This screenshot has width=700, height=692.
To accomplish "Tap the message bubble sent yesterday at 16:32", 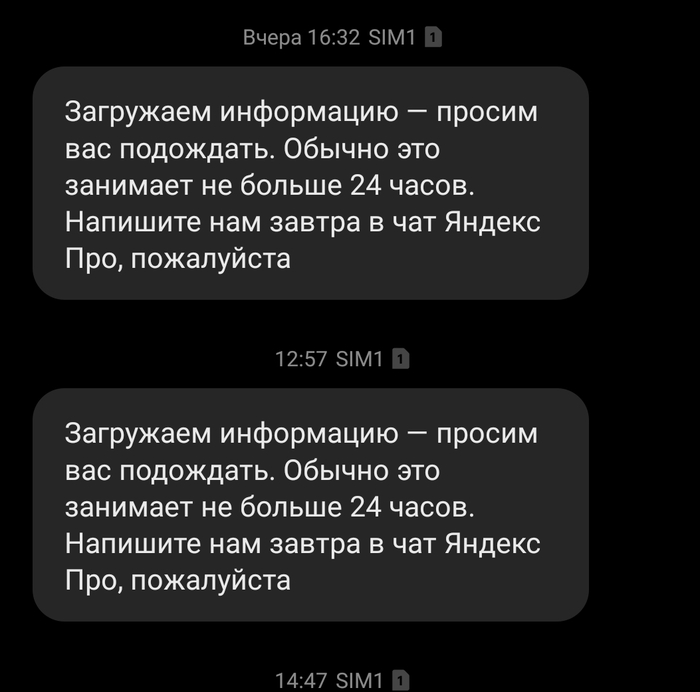I will click(x=310, y=184).
